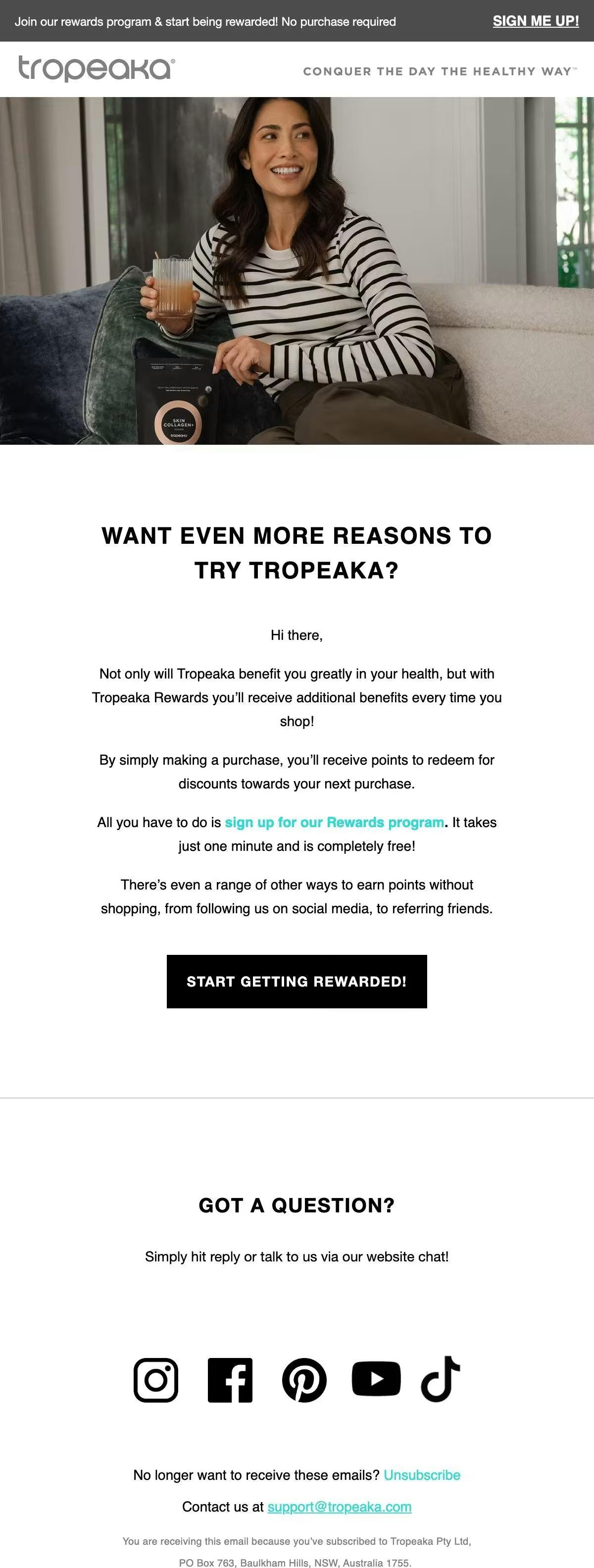
Task: Open the Pinterest icon
Action: click(304, 1380)
